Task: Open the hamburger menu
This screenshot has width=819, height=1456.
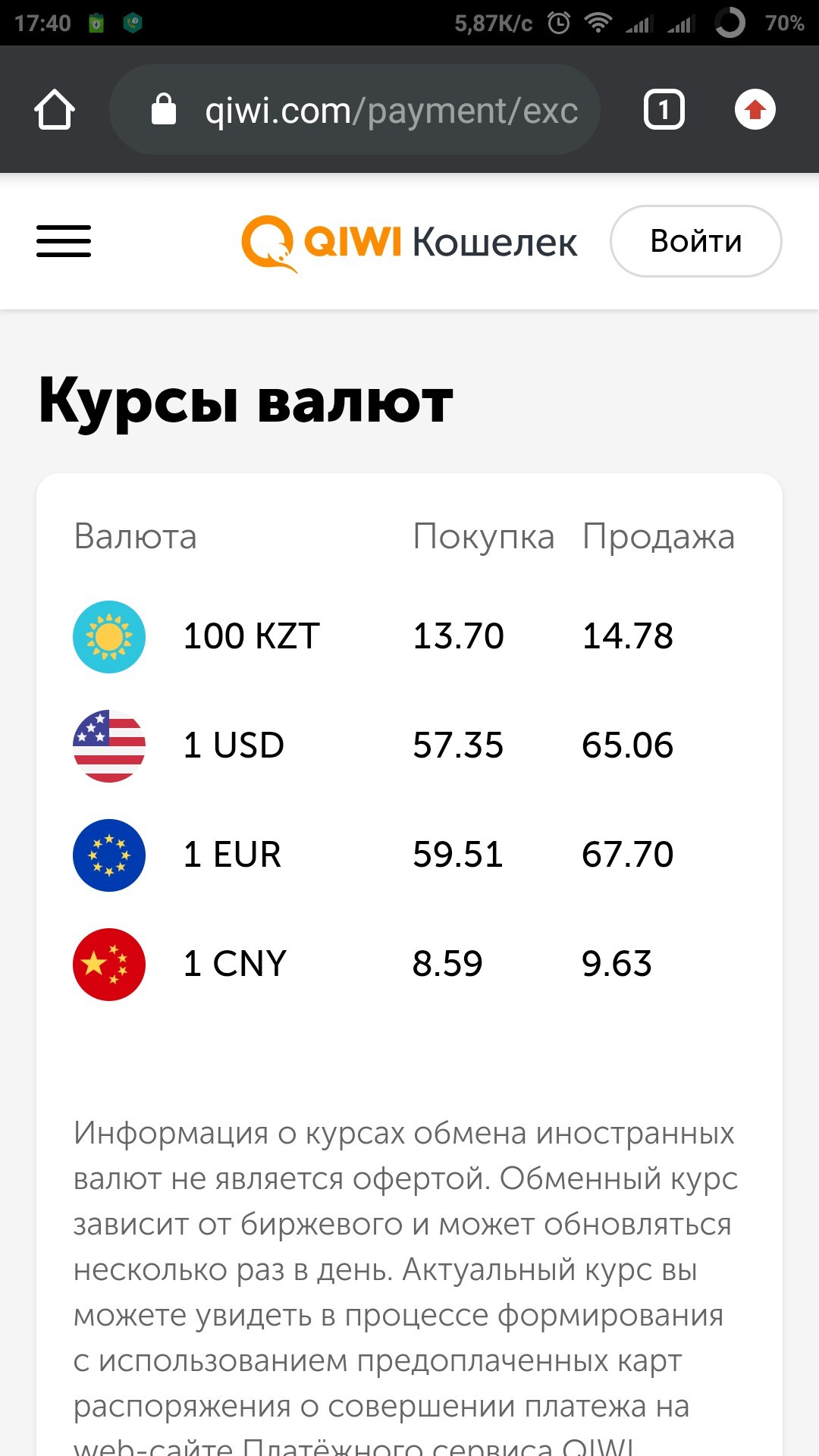Action: [x=64, y=241]
